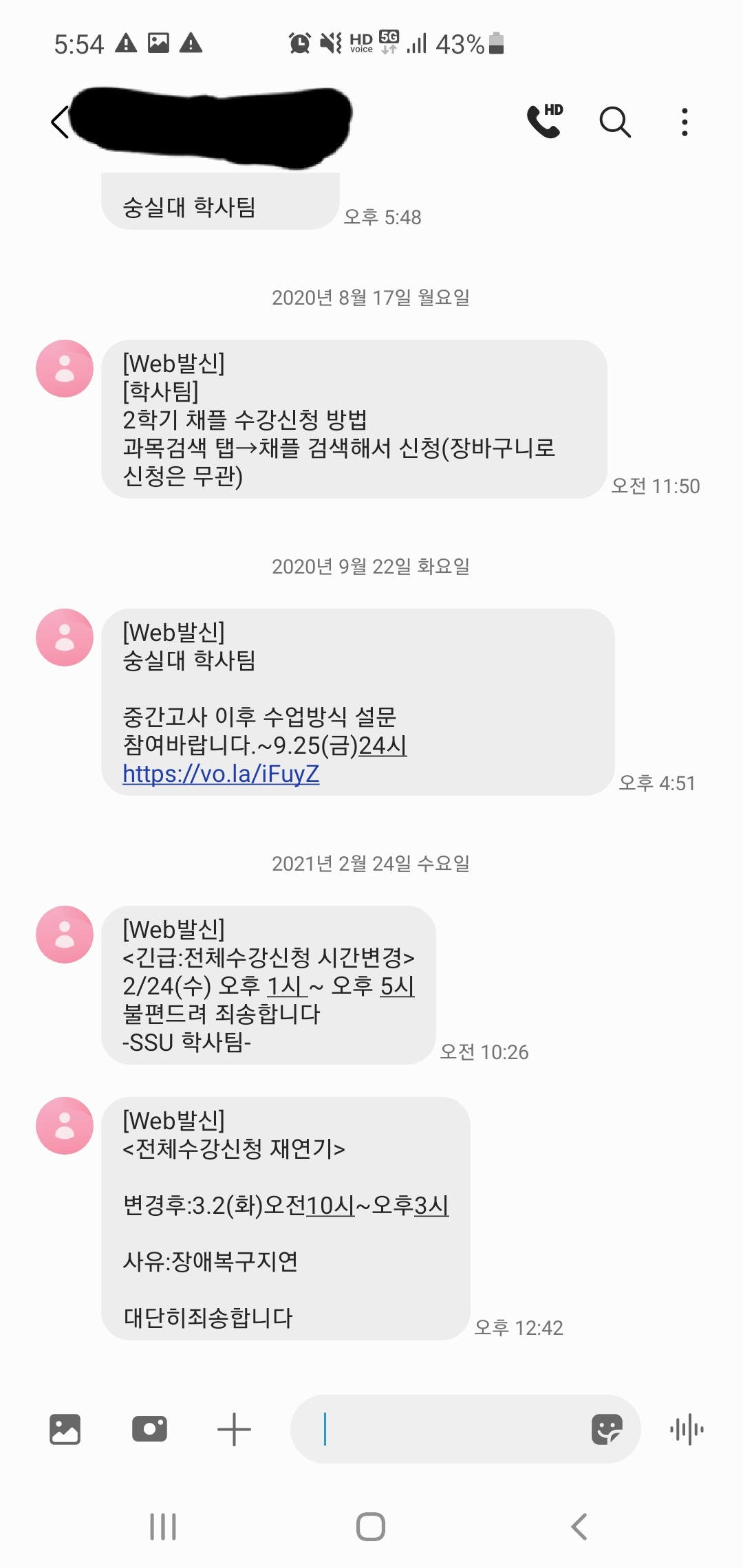Image resolution: width=743 pixels, height=1568 pixels.
Task: Go to the phone's home screen
Action: [x=371, y=1526]
